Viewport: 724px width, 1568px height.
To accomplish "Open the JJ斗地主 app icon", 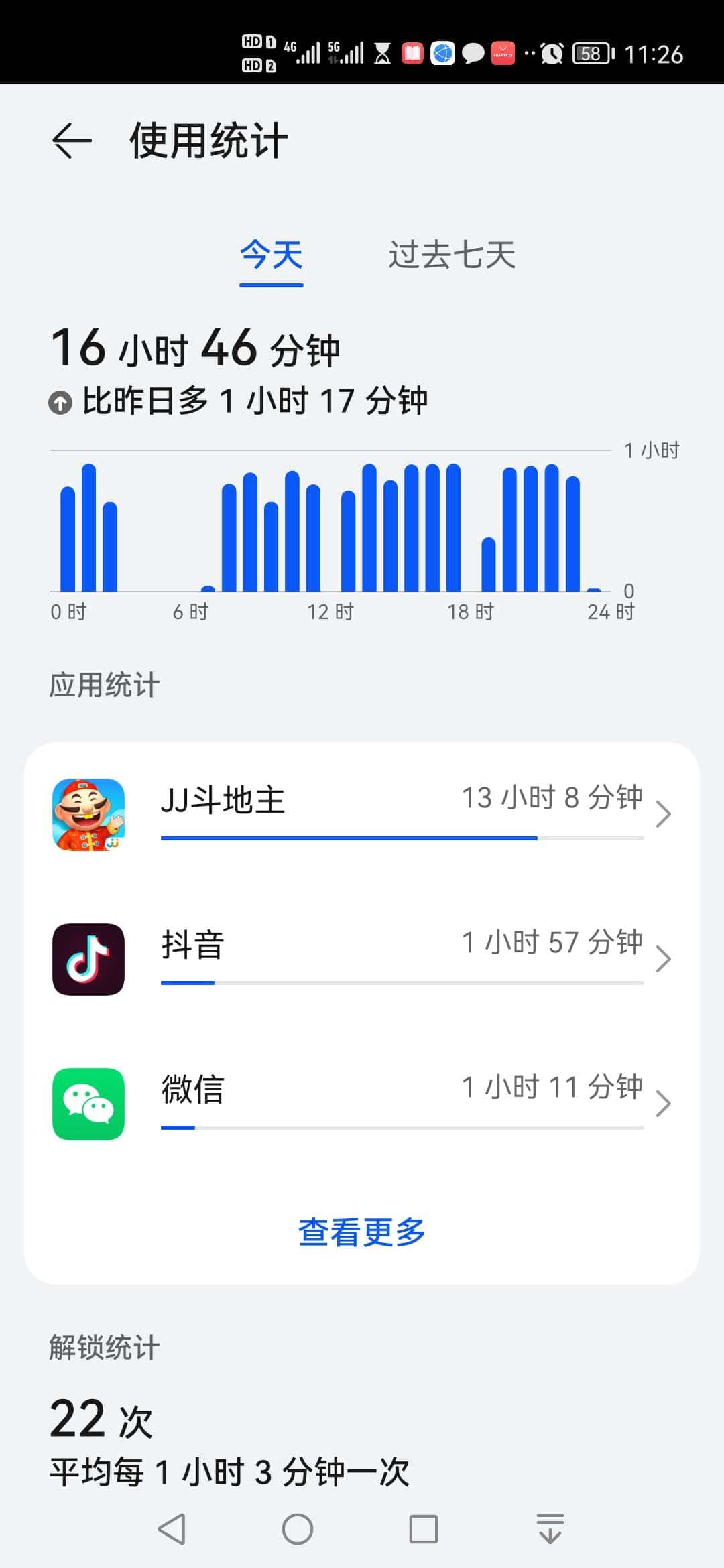I will (x=89, y=813).
